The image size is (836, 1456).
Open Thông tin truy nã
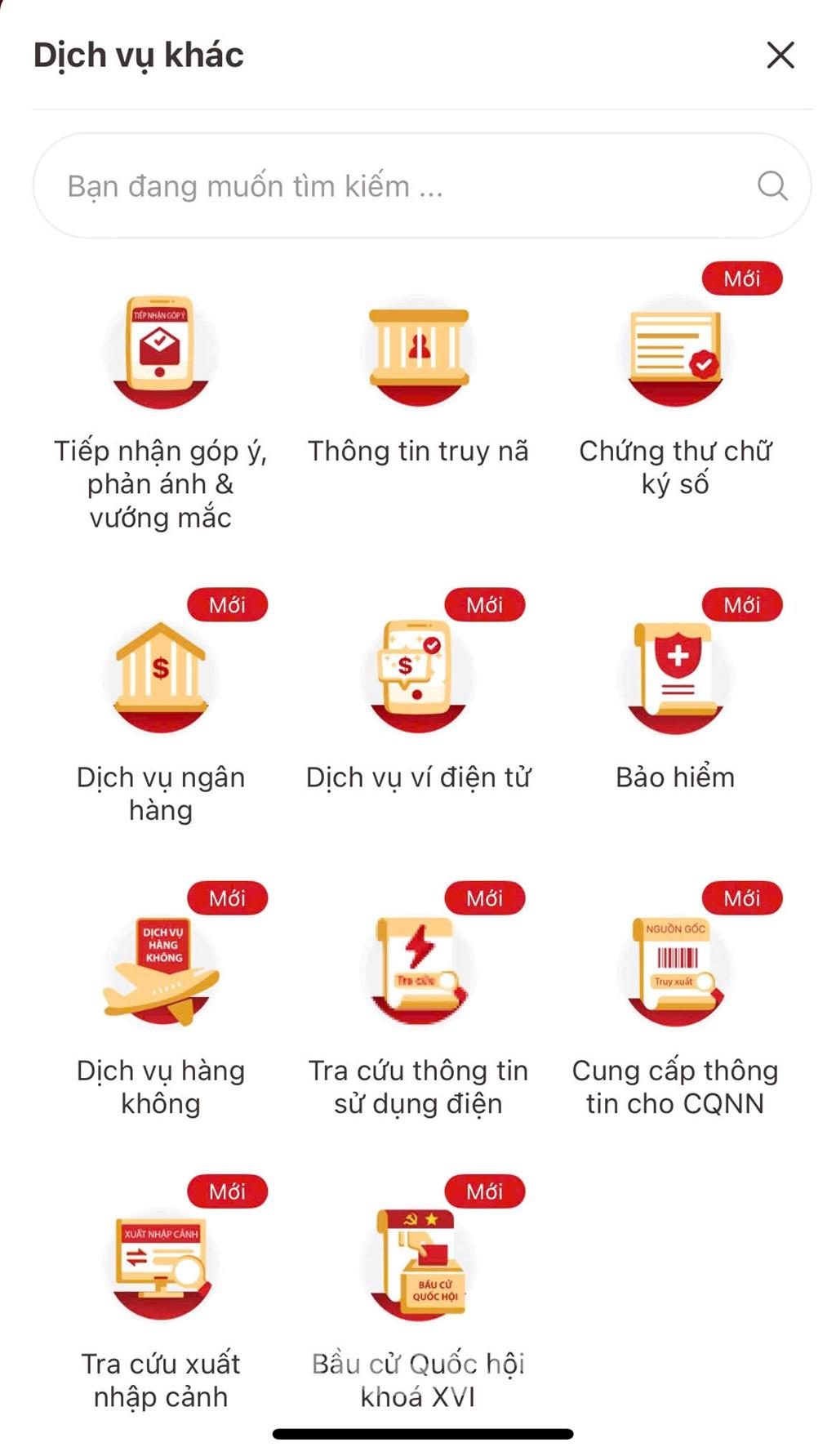click(418, 353)
